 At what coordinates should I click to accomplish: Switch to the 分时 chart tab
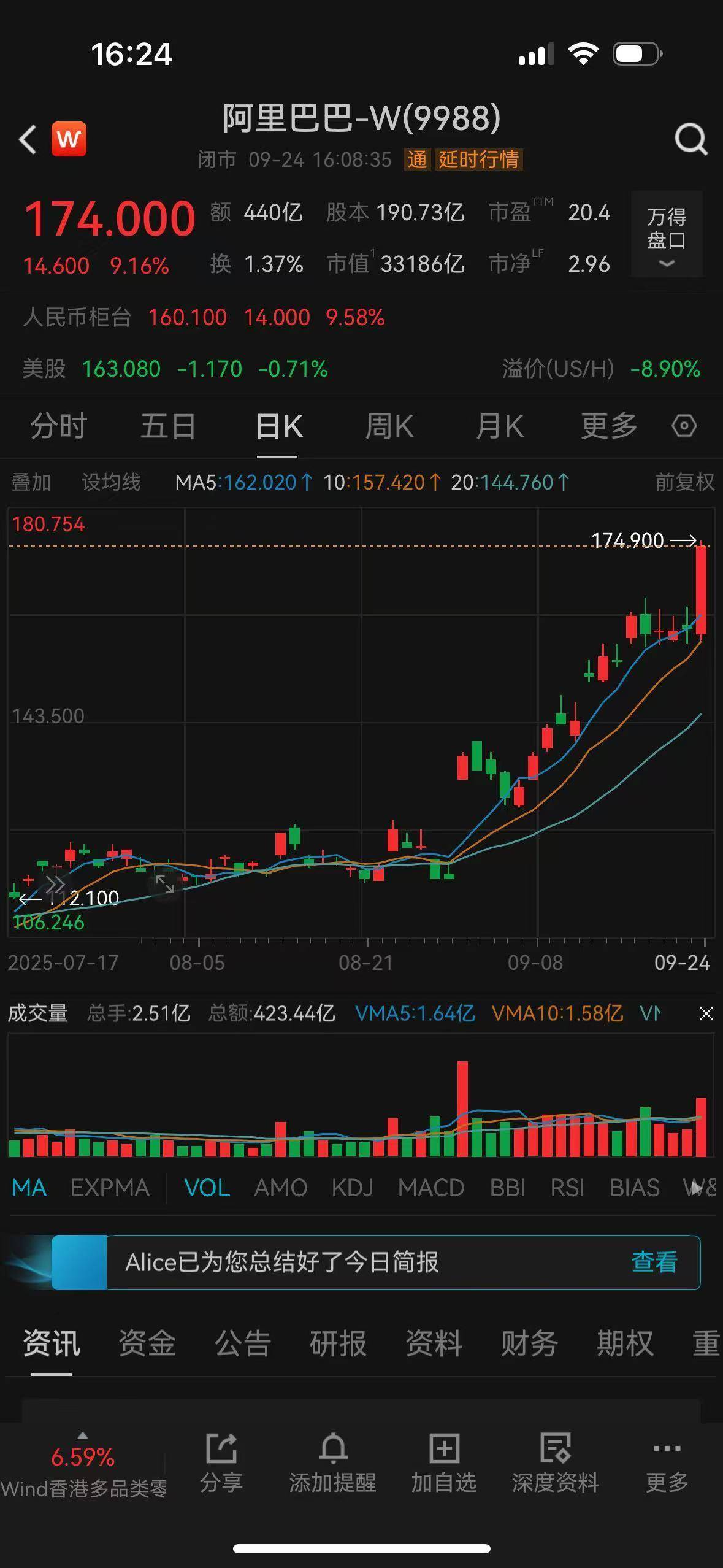tap(59, 426)
